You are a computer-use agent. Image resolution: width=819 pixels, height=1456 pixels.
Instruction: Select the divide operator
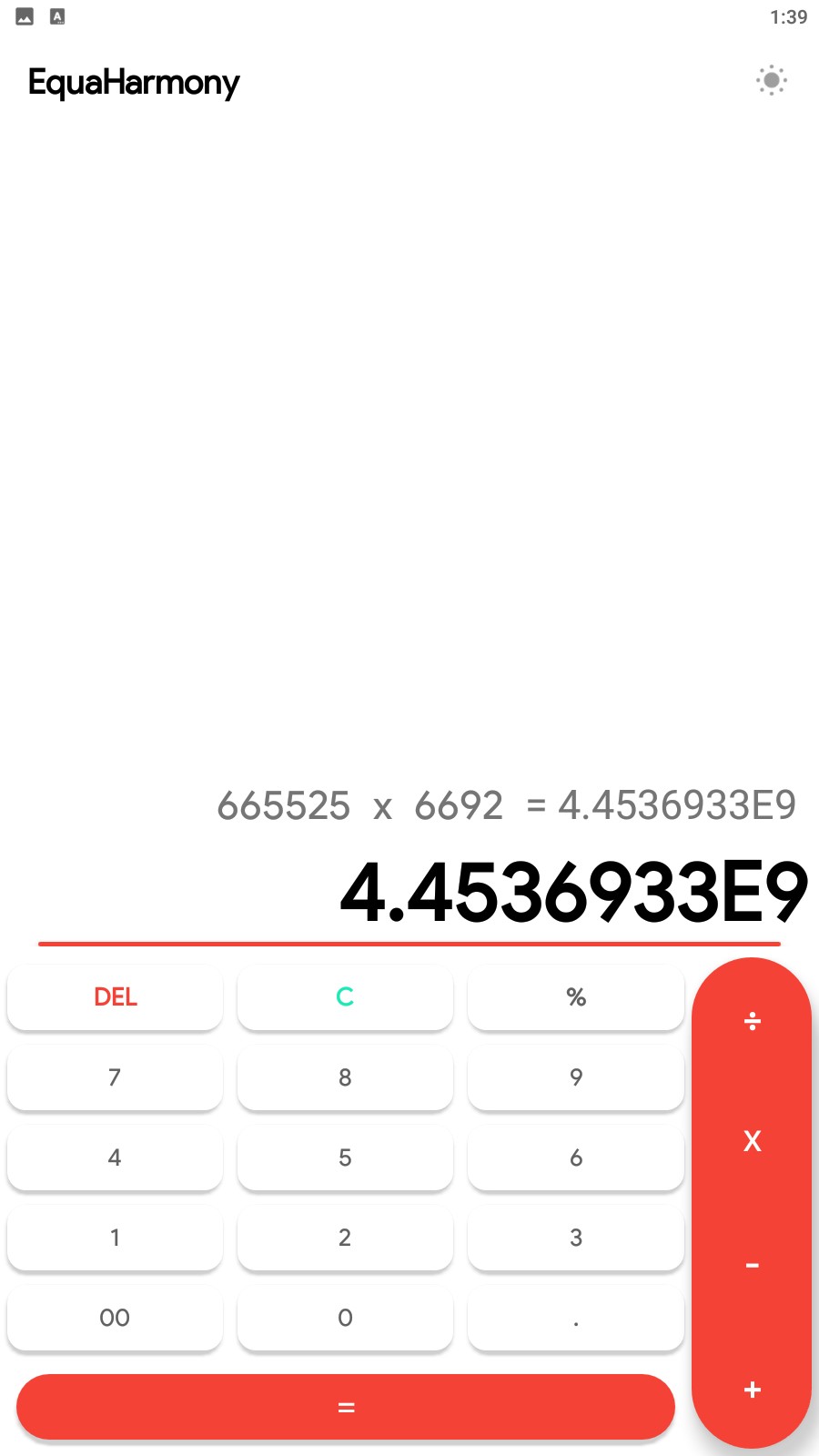(752, 1021)
